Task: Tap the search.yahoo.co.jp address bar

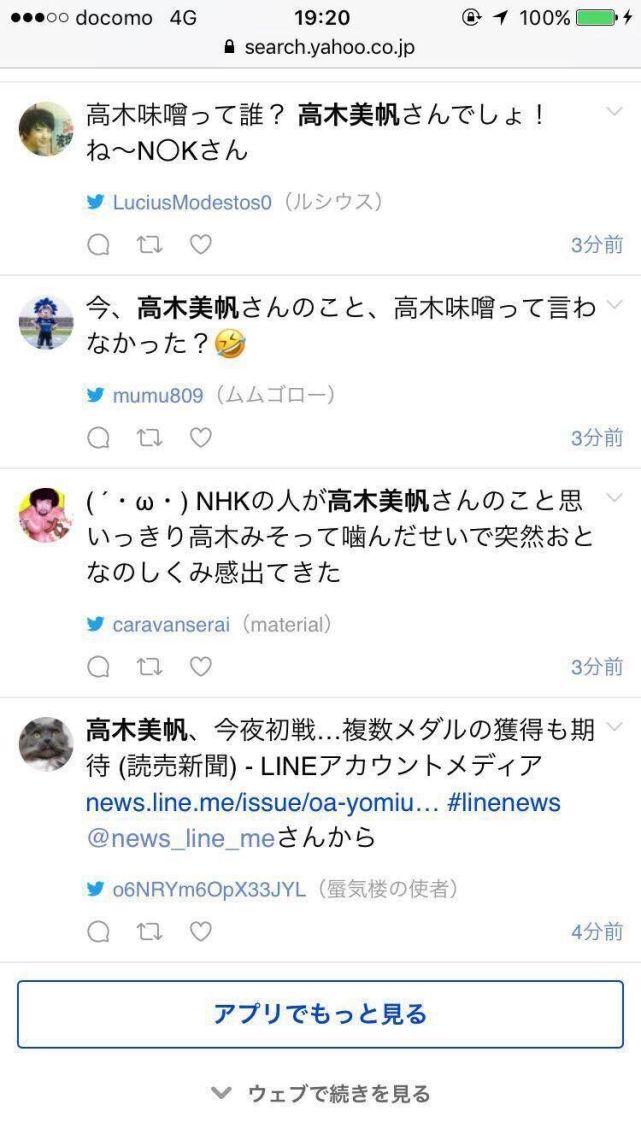Action: 320,47
